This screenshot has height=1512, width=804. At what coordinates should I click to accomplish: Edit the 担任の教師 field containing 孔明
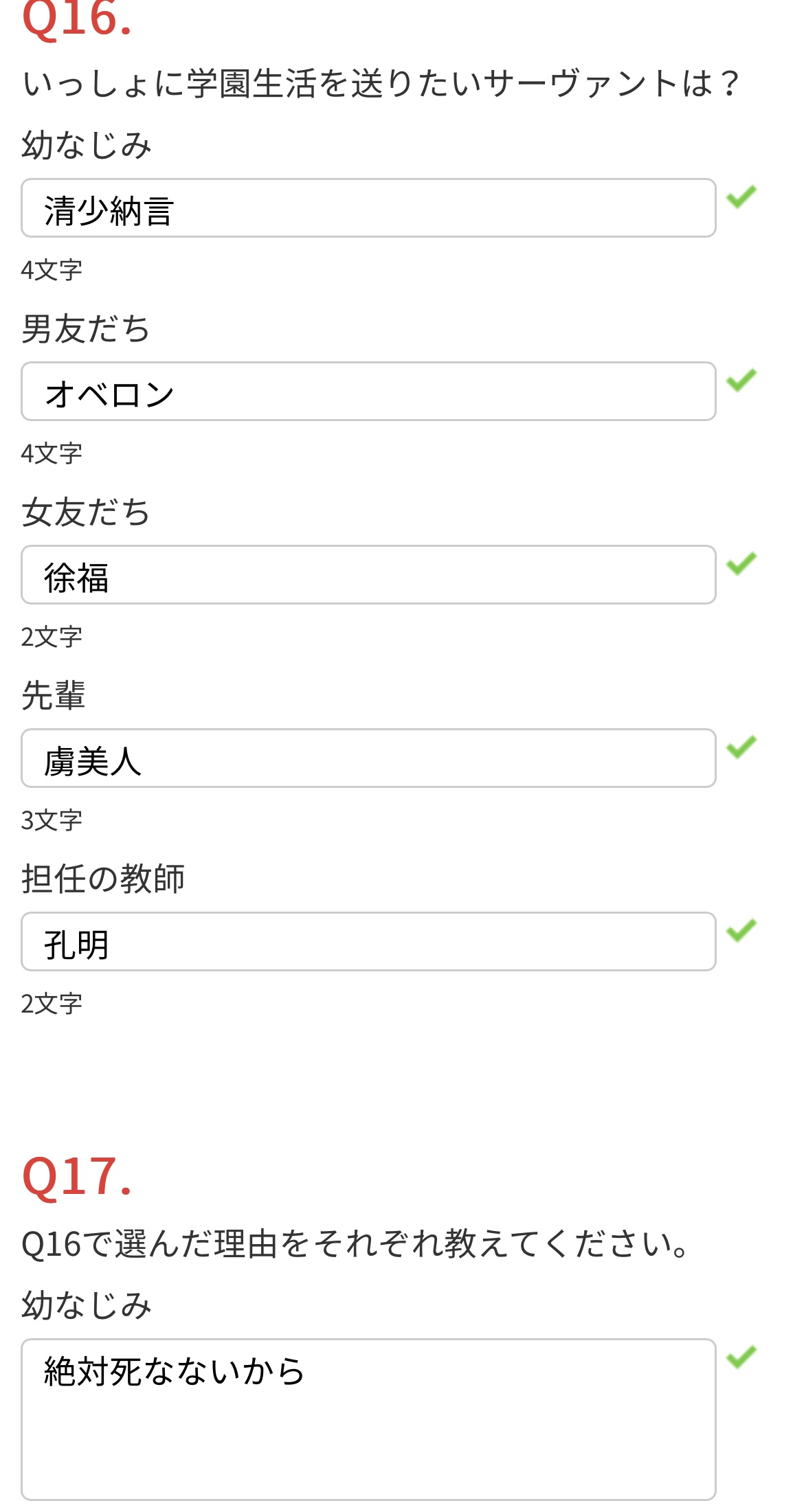368,943
